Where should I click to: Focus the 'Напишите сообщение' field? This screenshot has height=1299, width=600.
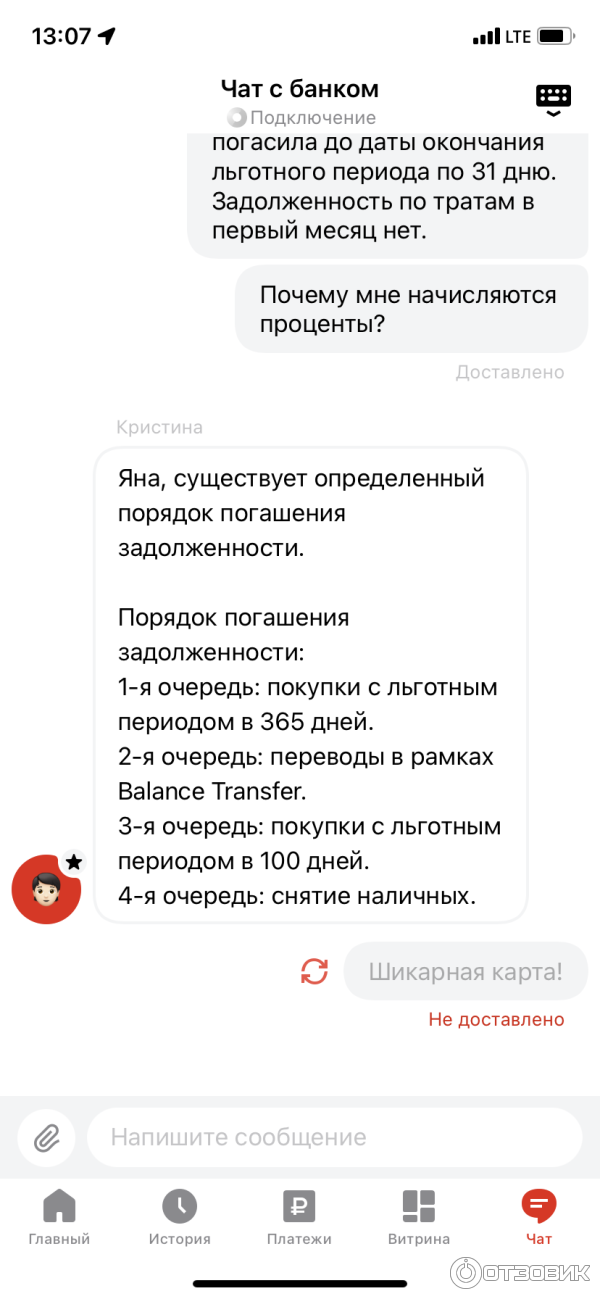tap(334, 1137)
